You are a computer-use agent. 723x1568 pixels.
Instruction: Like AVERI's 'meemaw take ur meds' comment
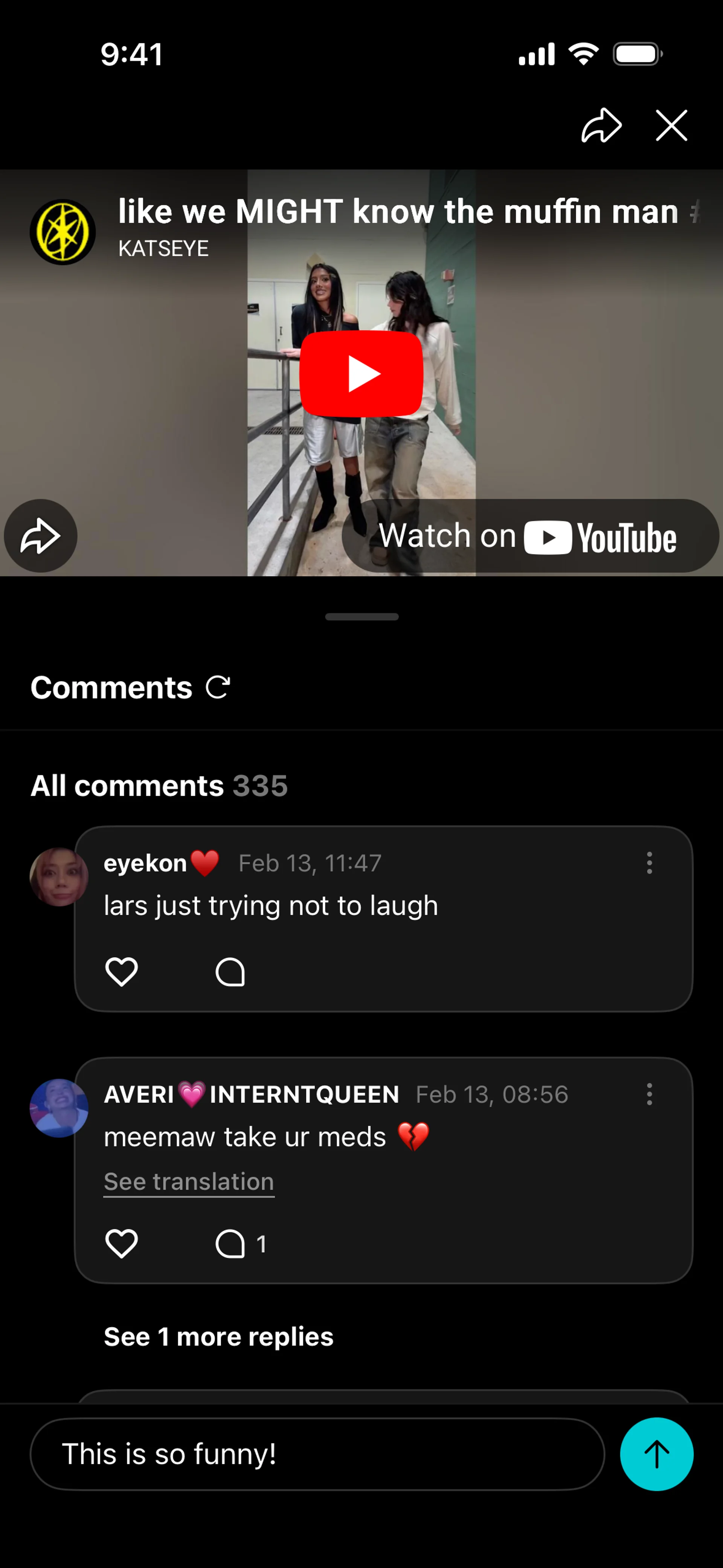point(122,1243)
